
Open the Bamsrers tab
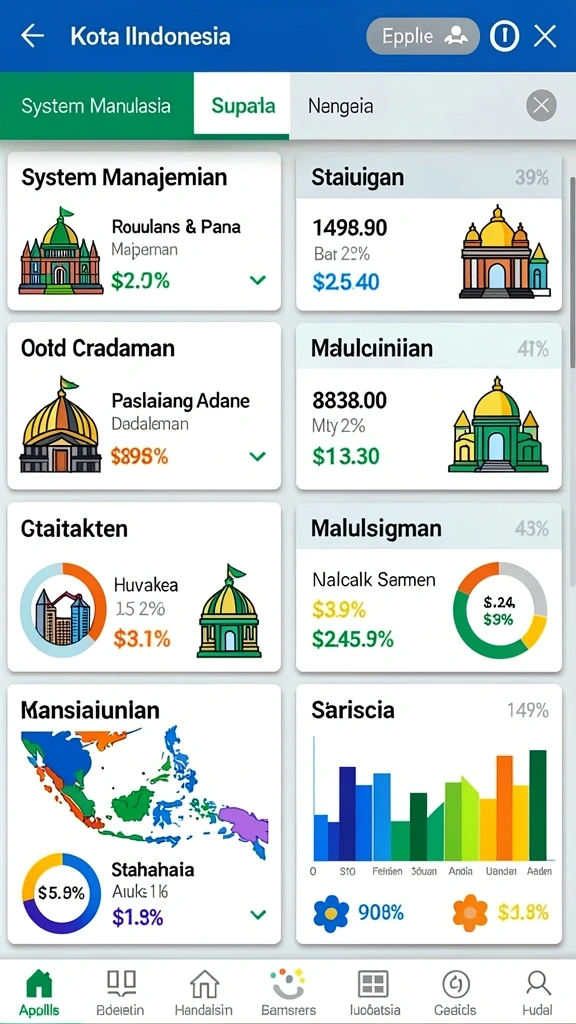coord(288,992)
